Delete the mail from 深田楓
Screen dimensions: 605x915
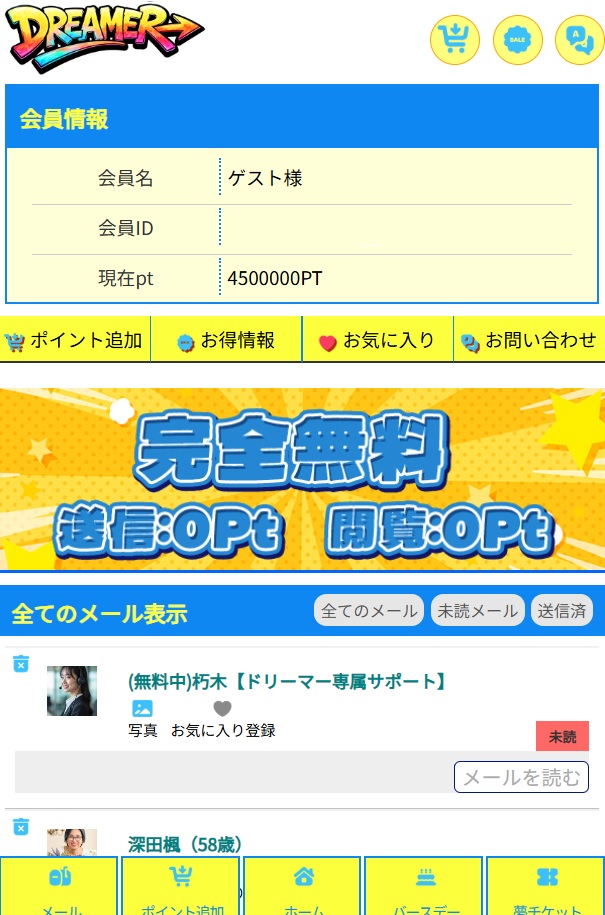coord(21,827)
